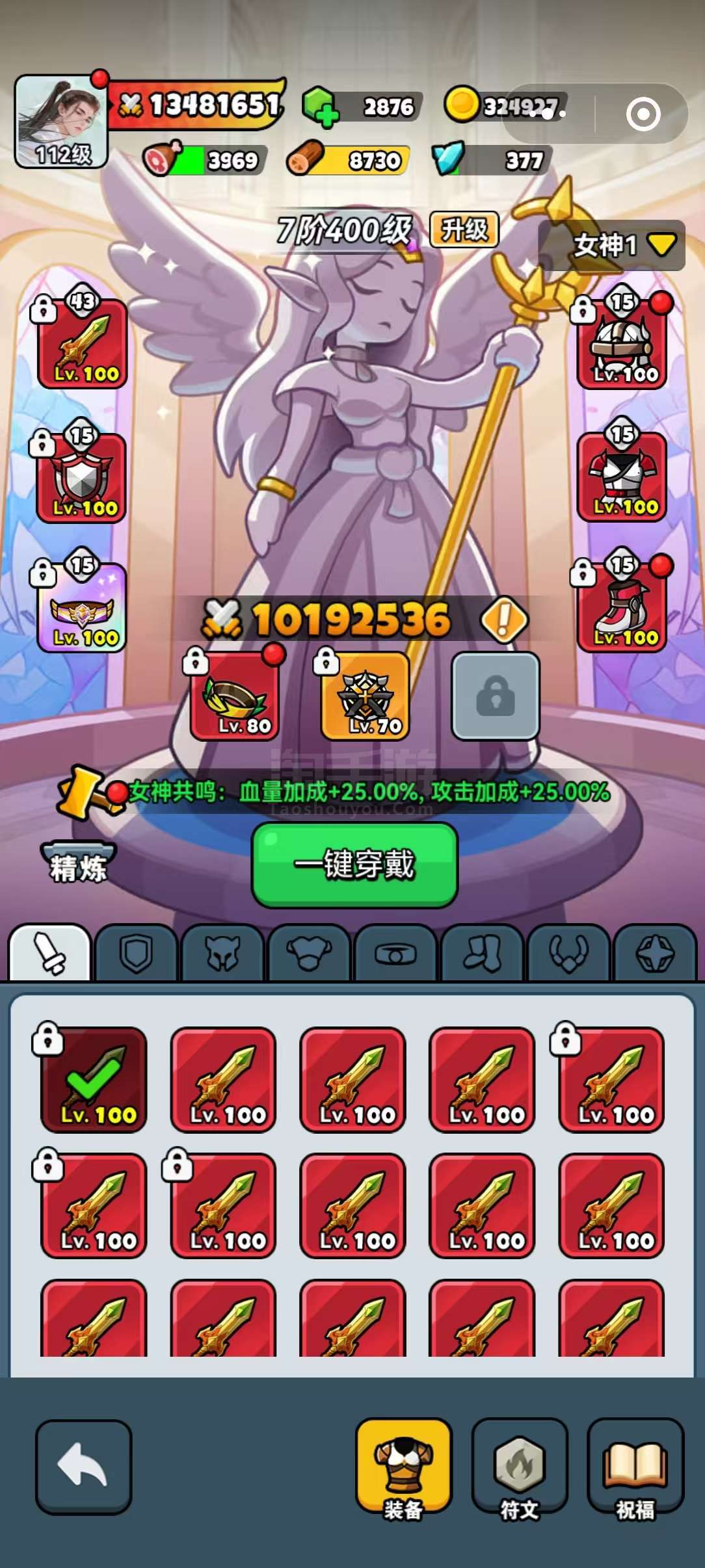The width and height of the screenshot is (705, 1568).
Task: Open the equipped helmet slot
Action: 622,345
